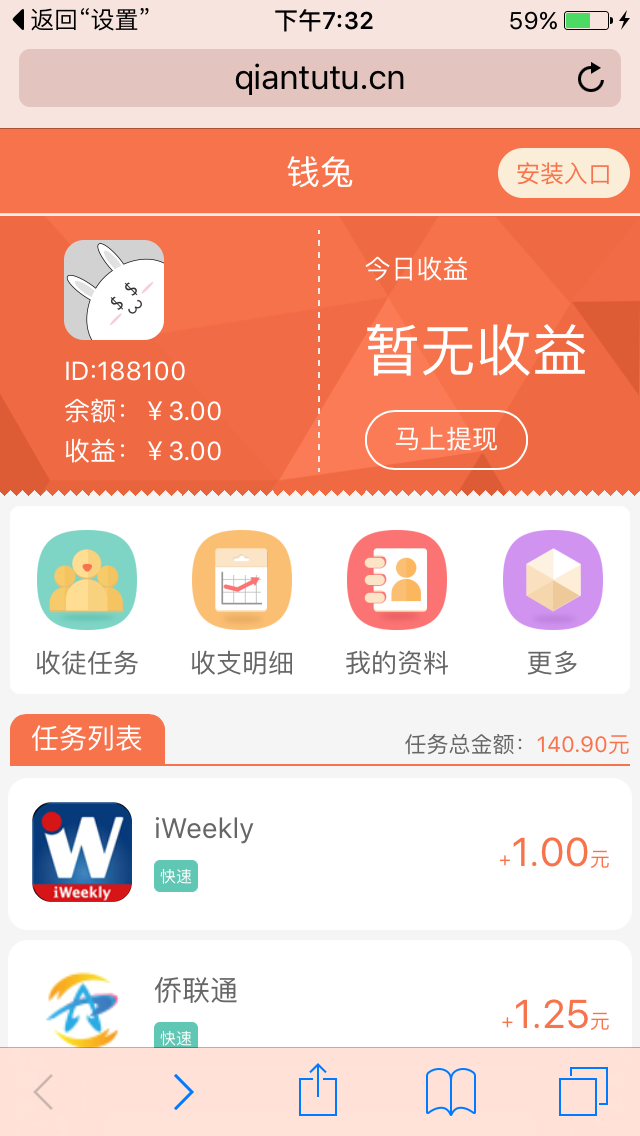Image resolution: width=640 pixels, height=1136 pixels.
Task: View 收支明细 records
Action: (242, 602)
